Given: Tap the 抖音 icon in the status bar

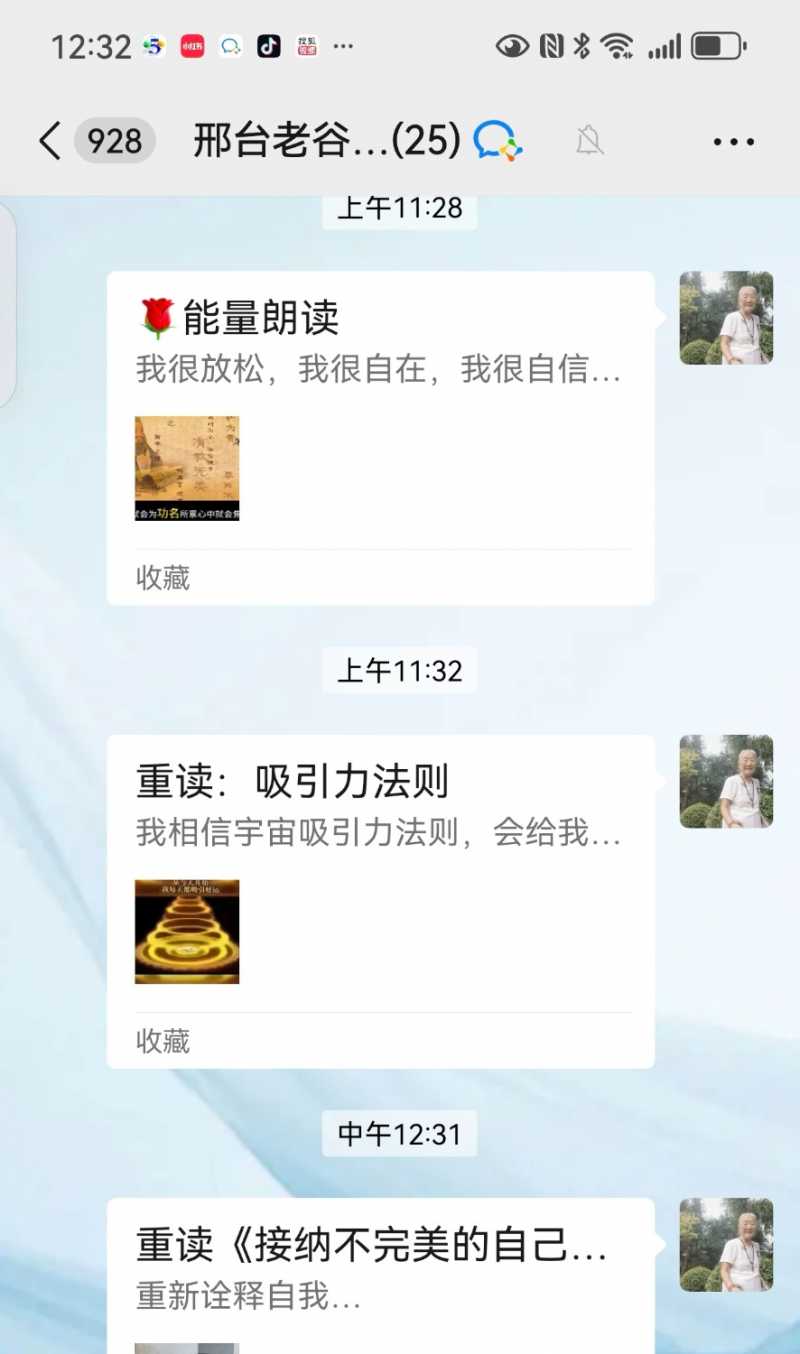Looking at the screenshot, I should pyautogui.click(x=268, y=44).
